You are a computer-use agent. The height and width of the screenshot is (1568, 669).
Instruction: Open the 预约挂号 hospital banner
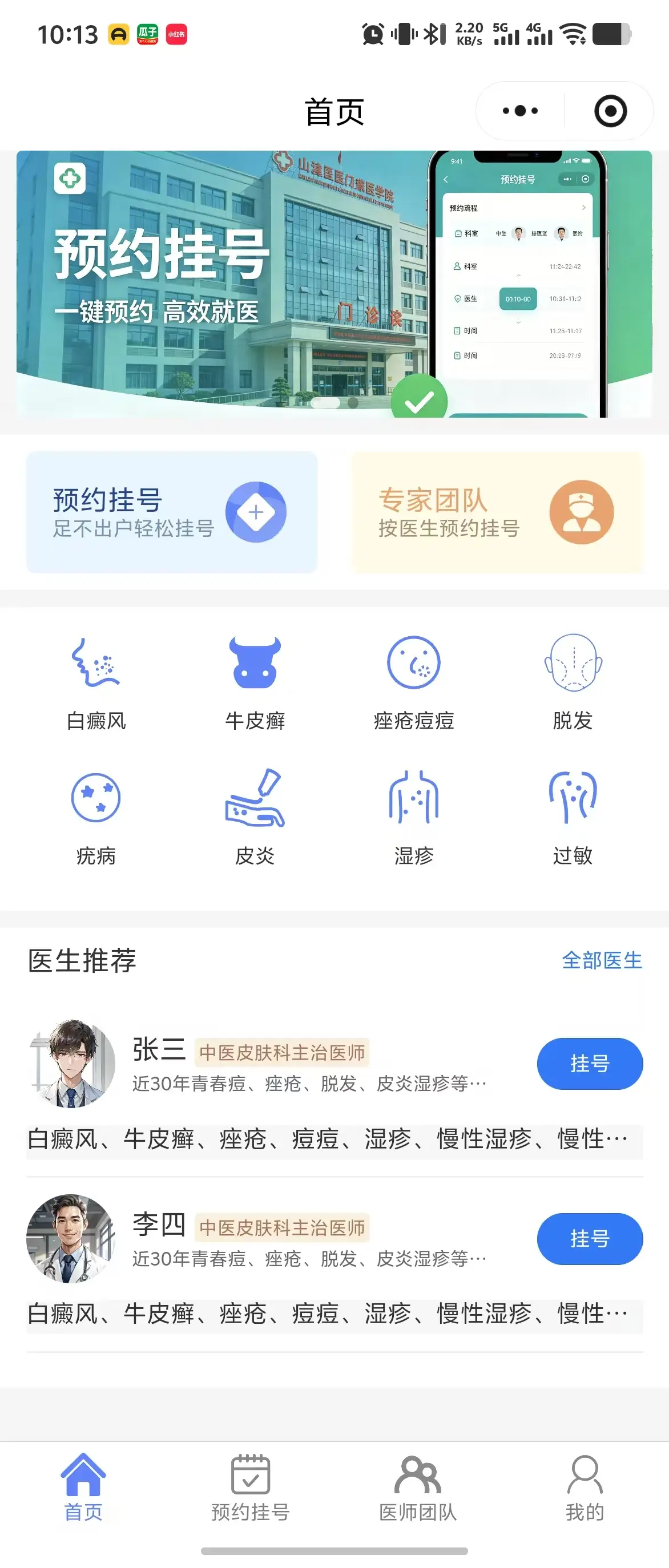click(333, 284)
